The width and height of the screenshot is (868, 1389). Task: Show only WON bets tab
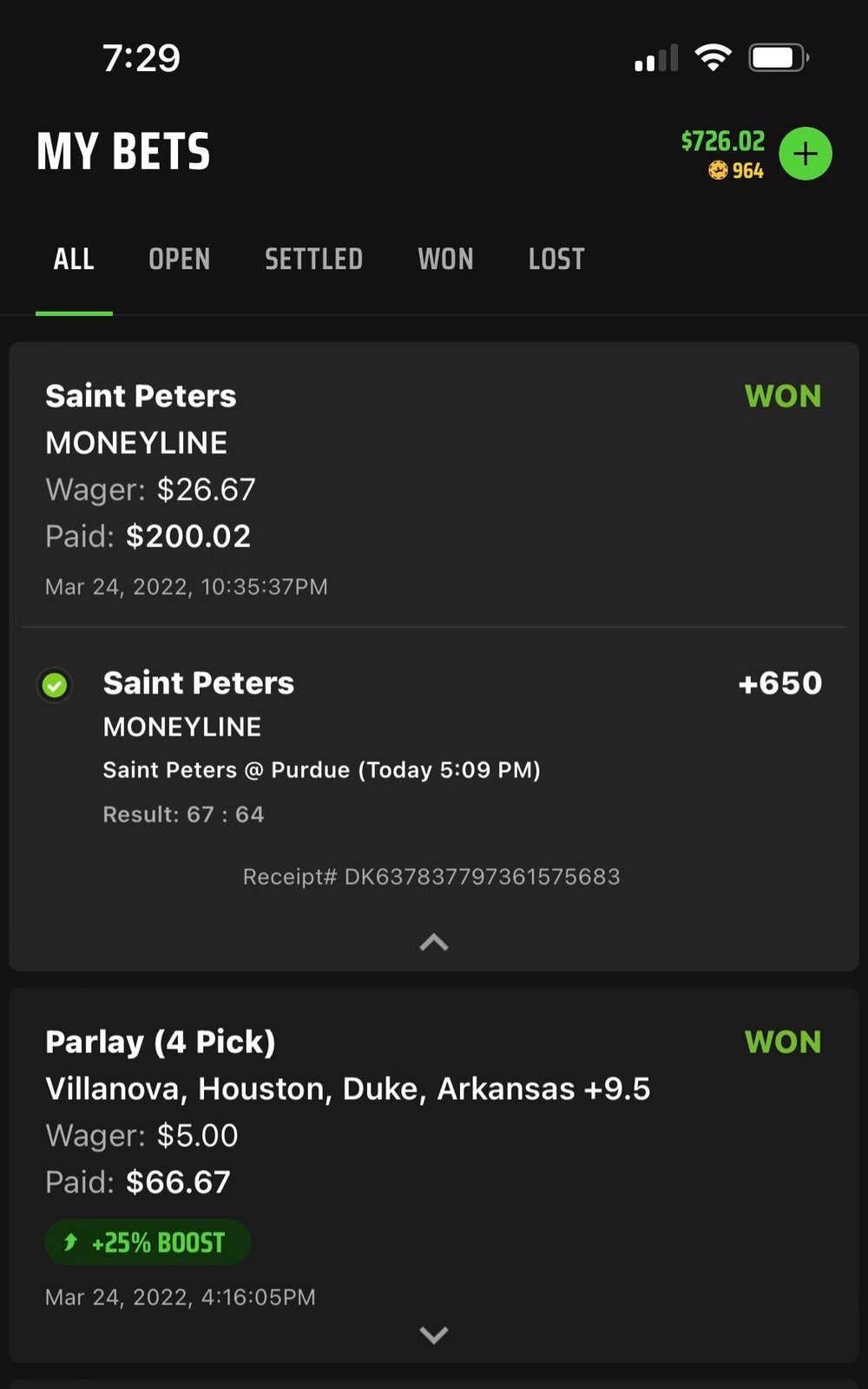pyautogui.click(x=445, y=259)
